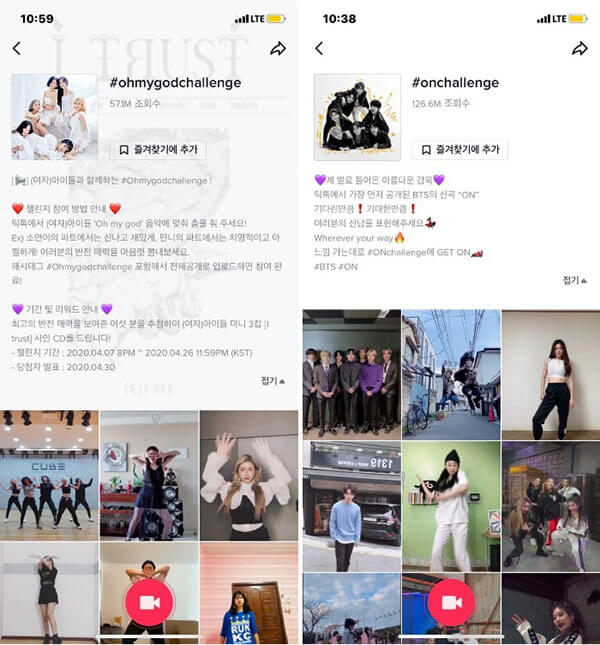Open the #onchallenge album cover image

click(357, 117)
